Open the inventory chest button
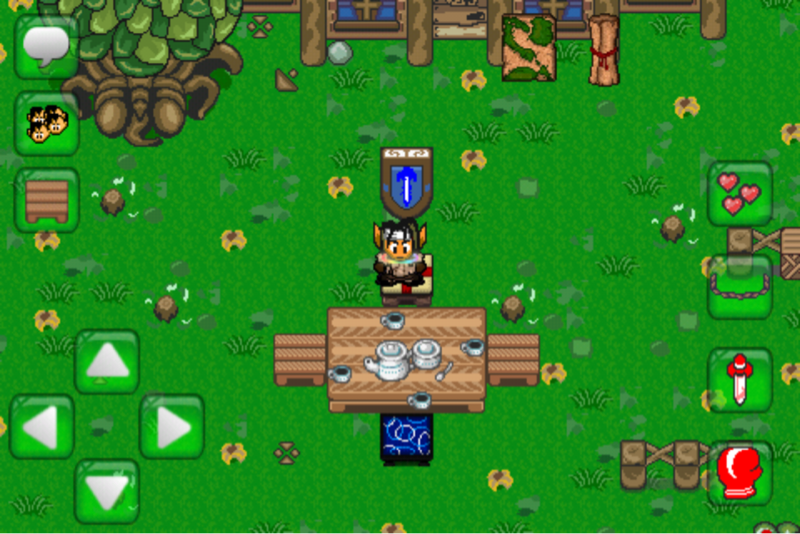800x534 pixels. coord(46,200)
